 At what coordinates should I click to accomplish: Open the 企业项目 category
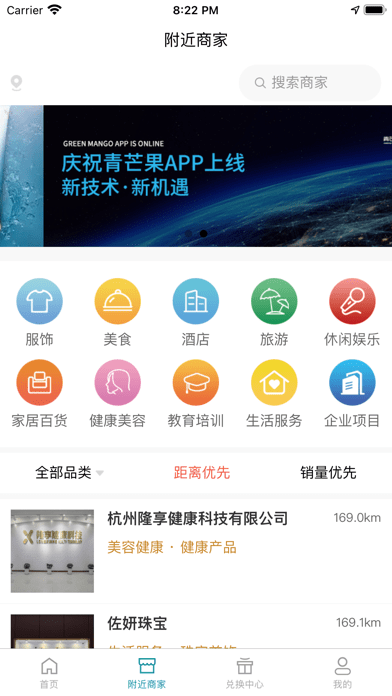pyautogui.click(x=352, y=394)
